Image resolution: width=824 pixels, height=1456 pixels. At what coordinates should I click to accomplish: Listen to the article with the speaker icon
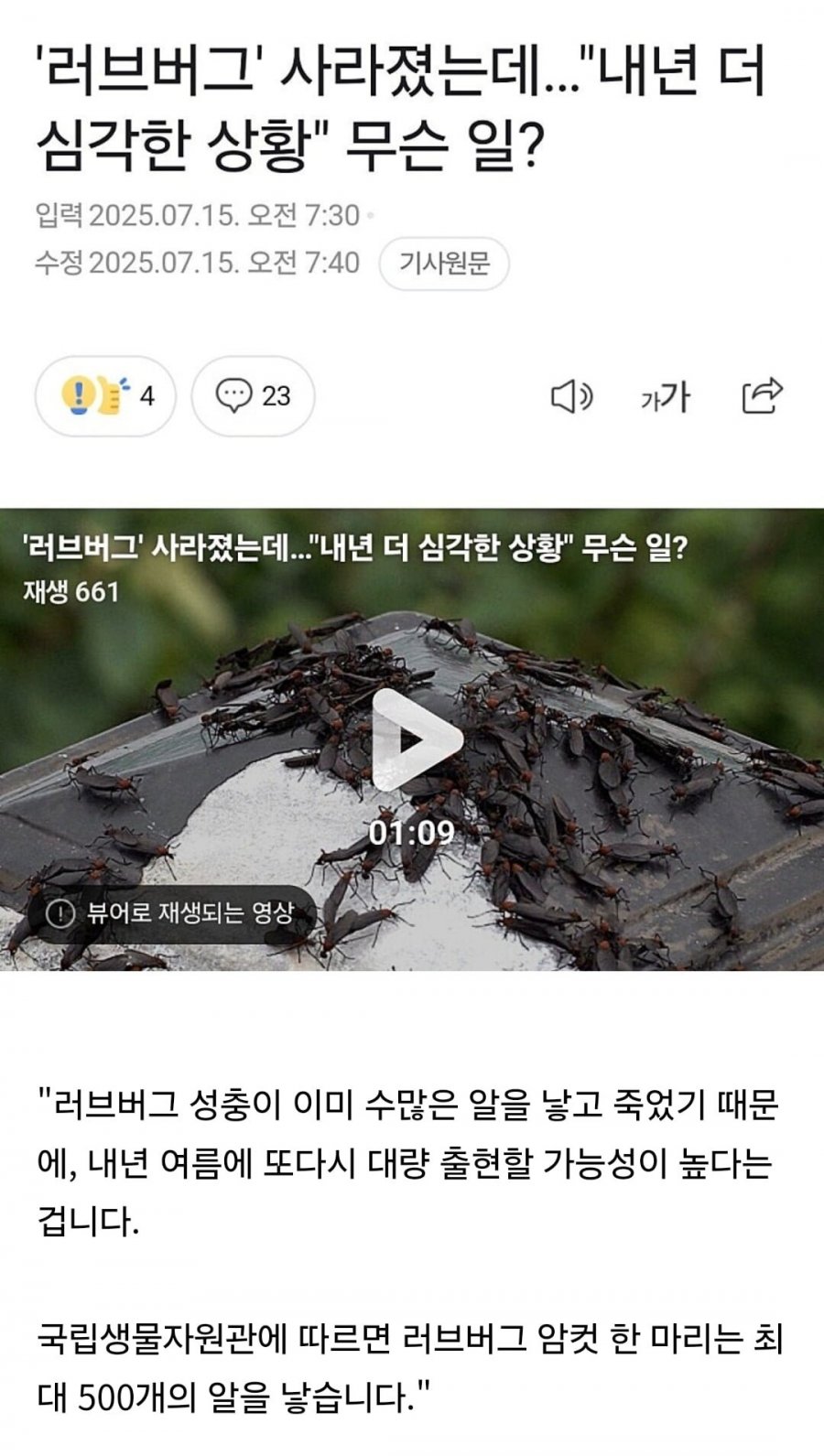click(x=571, y=397)
